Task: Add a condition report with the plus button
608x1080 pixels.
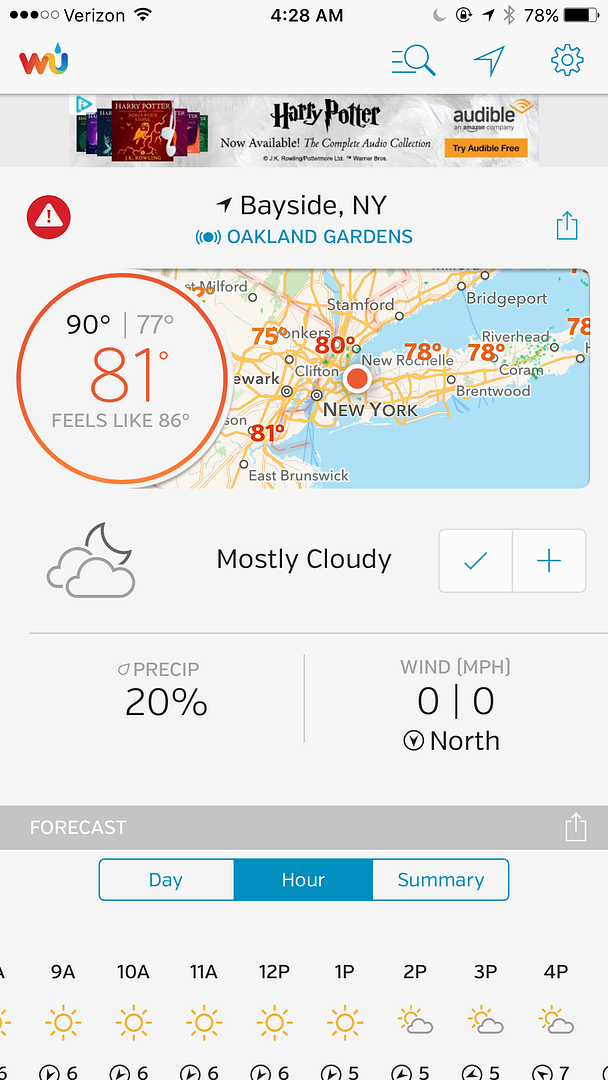Action: coord(549,561)
